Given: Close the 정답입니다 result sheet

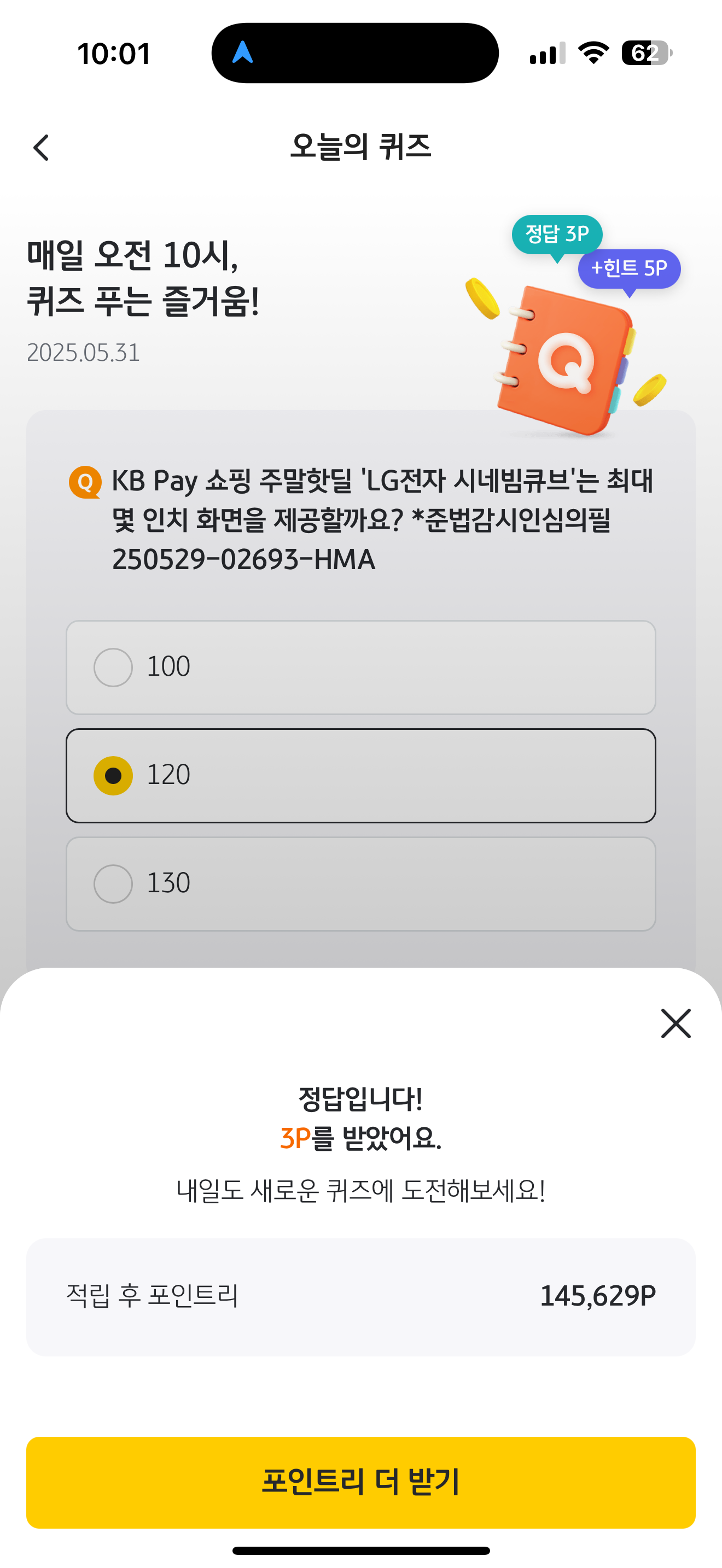Looking at the screenshot, I should 676,1023.
